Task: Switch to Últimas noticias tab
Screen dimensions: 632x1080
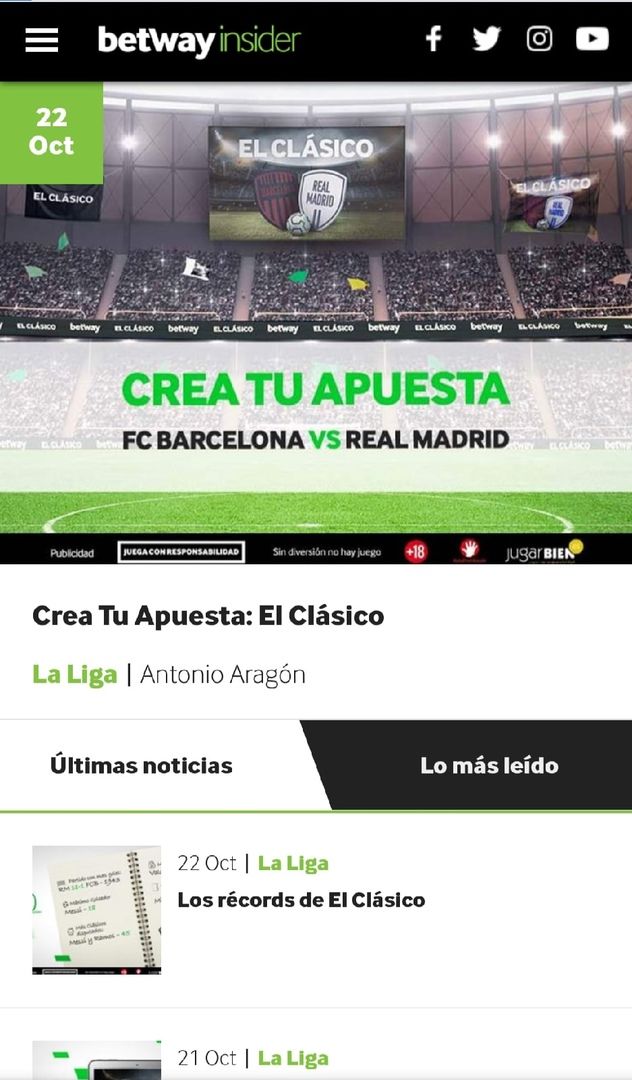Action: [141, 766]
